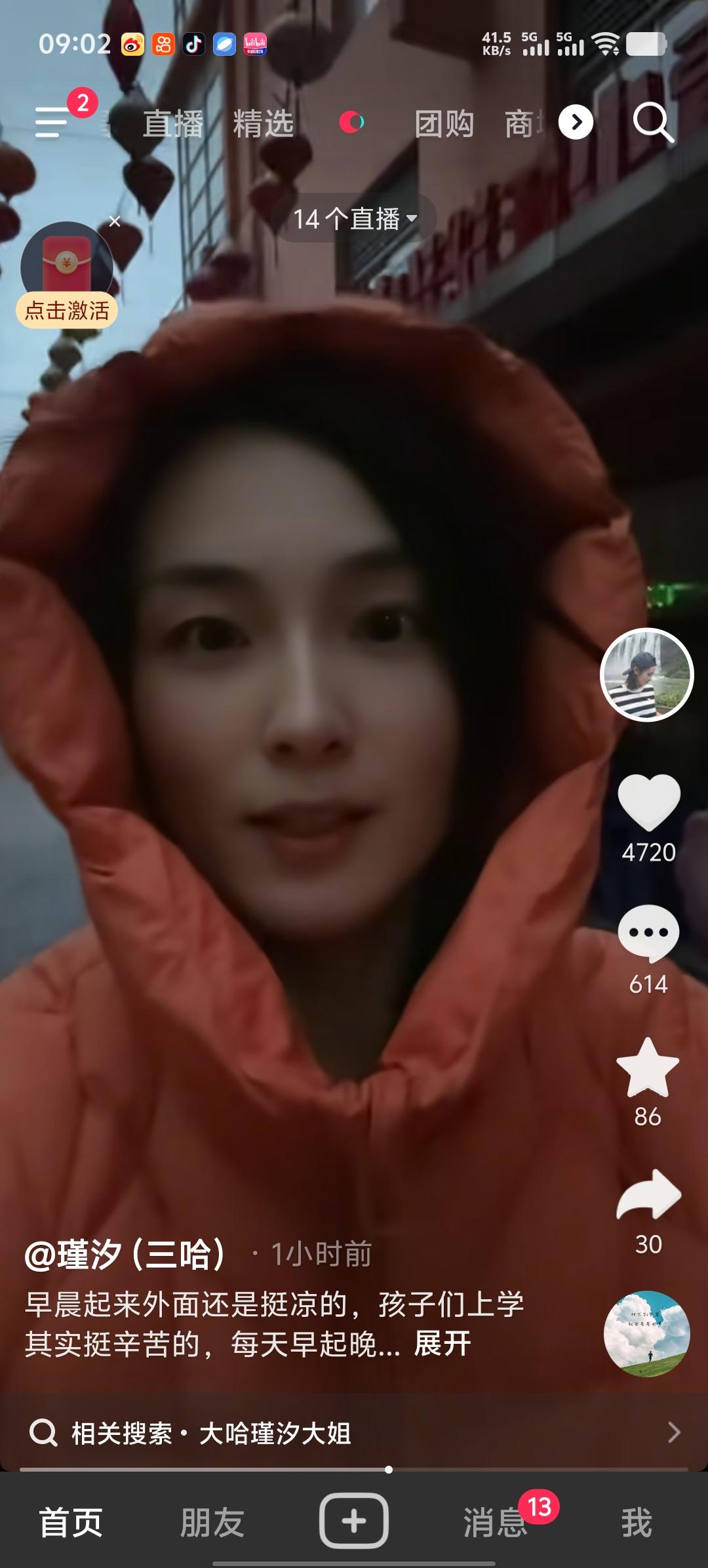Open search with the magnifier icon
This screenshot has height=1568, width=708.
(653, 121)
